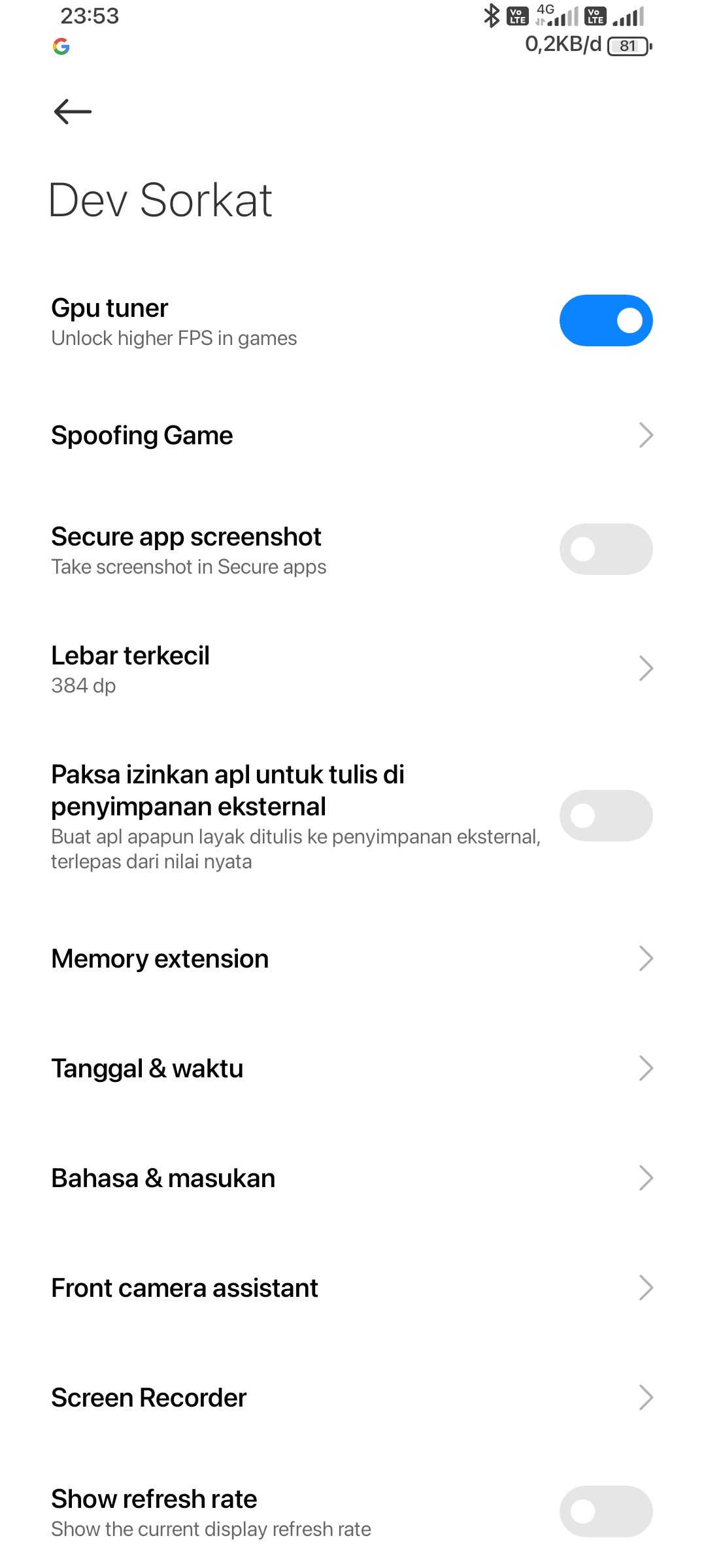The image size is (706, 1568).
Task: Open Tanggal & waktu settings
Action: coord(353,1068)
